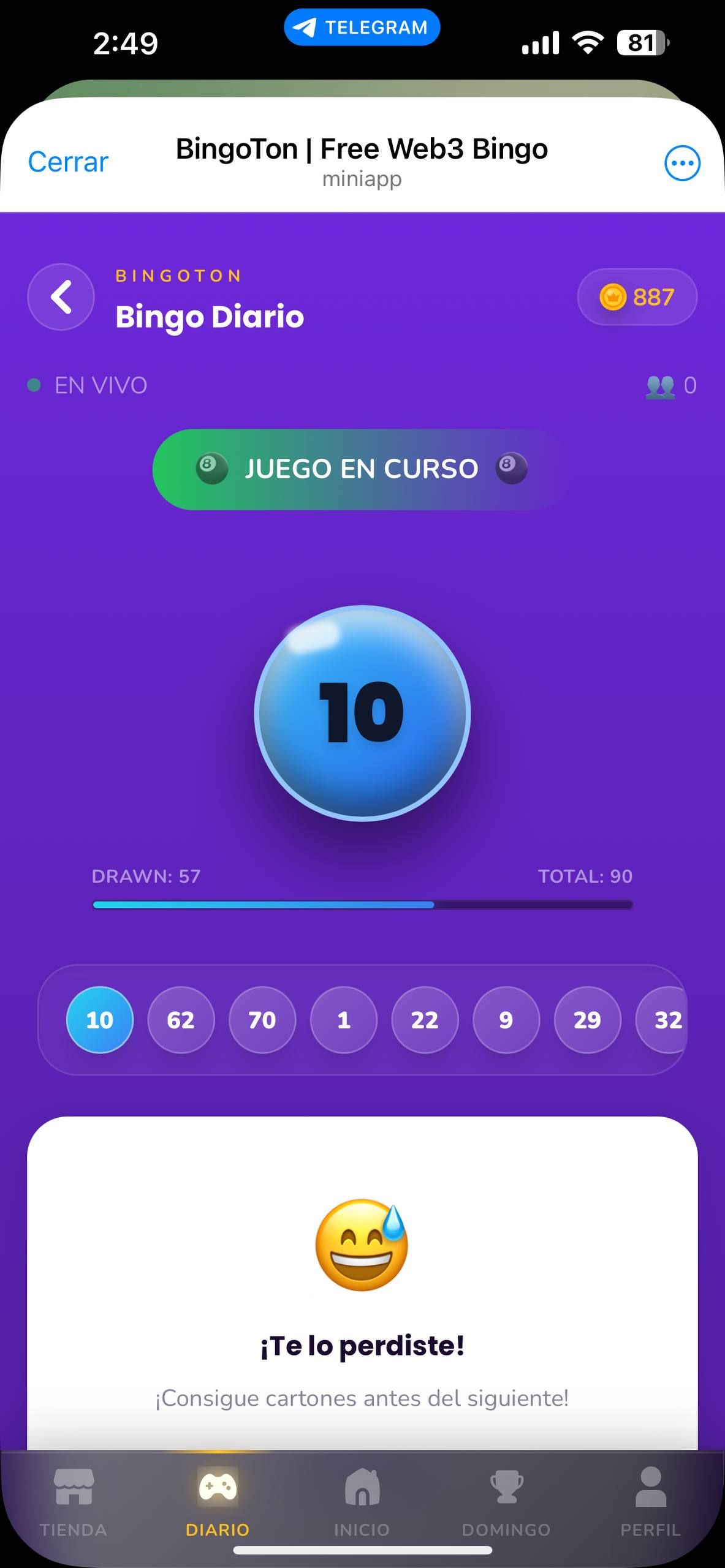Open the miniapp overflow menu

coord(682,163)
